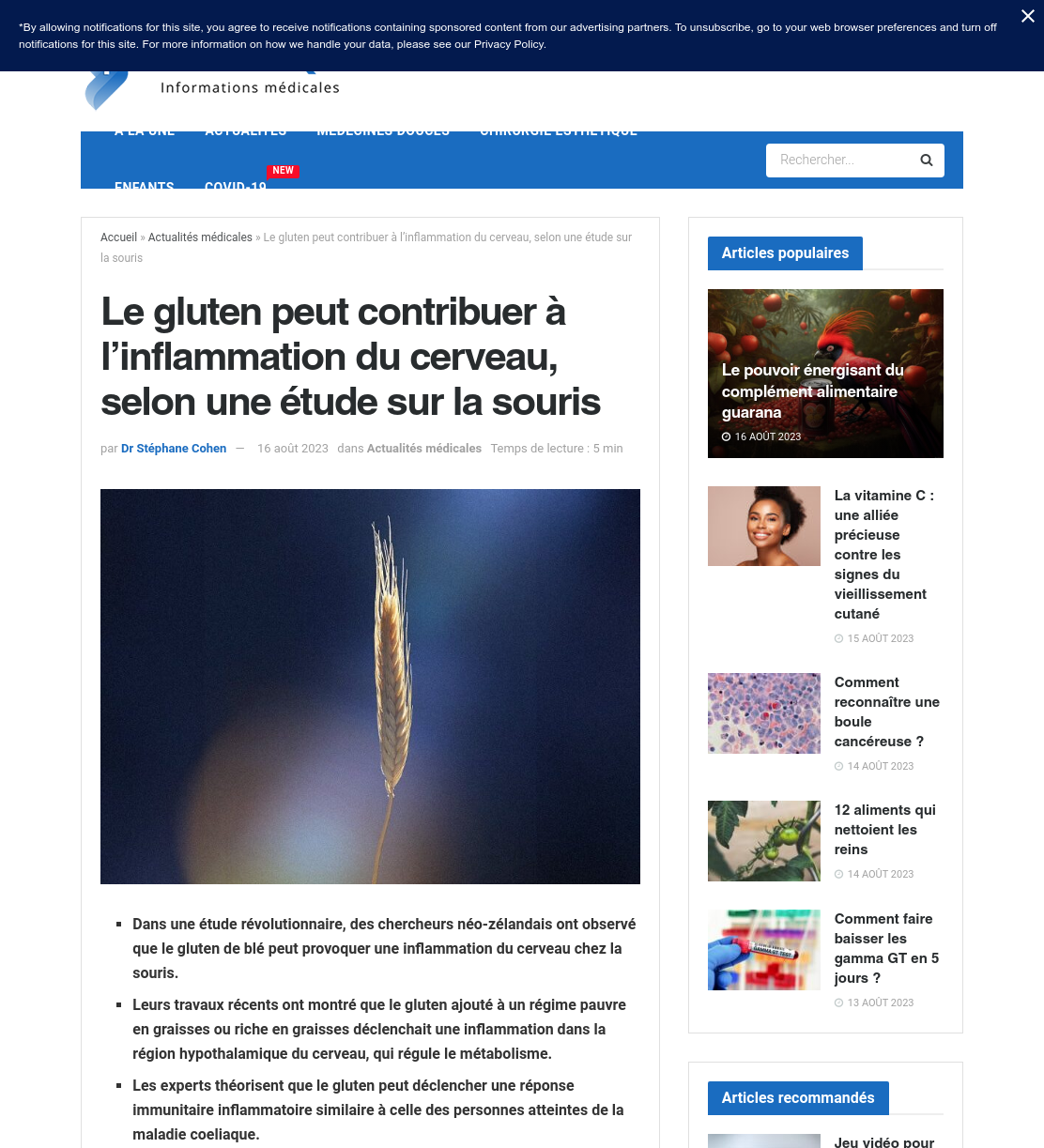This screenshot has height=1148, width=1044.
Task: Tap the tomato plant article thumbnail
Action: [x=764, y=841]
